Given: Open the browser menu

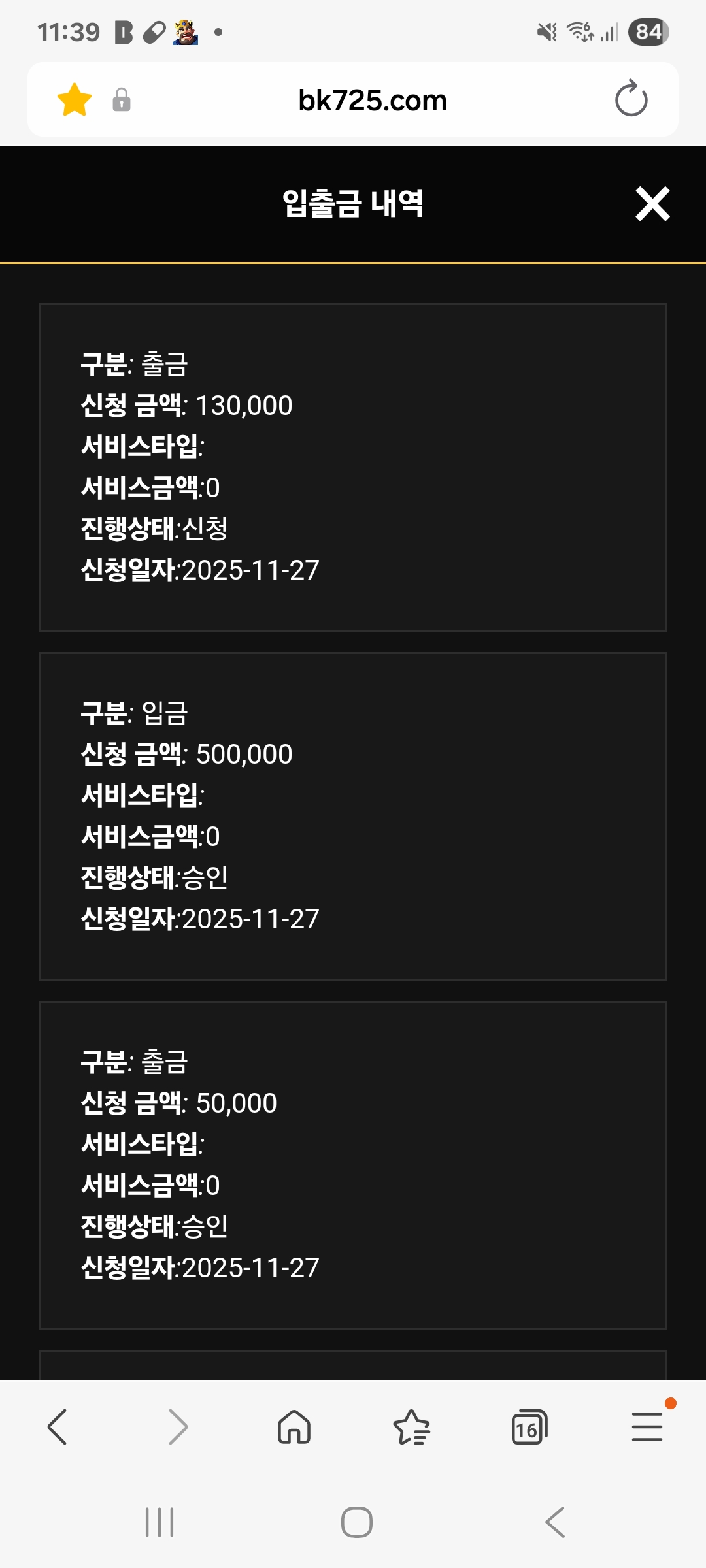Looking at the screenshot, I should (x=647, y=1426).
